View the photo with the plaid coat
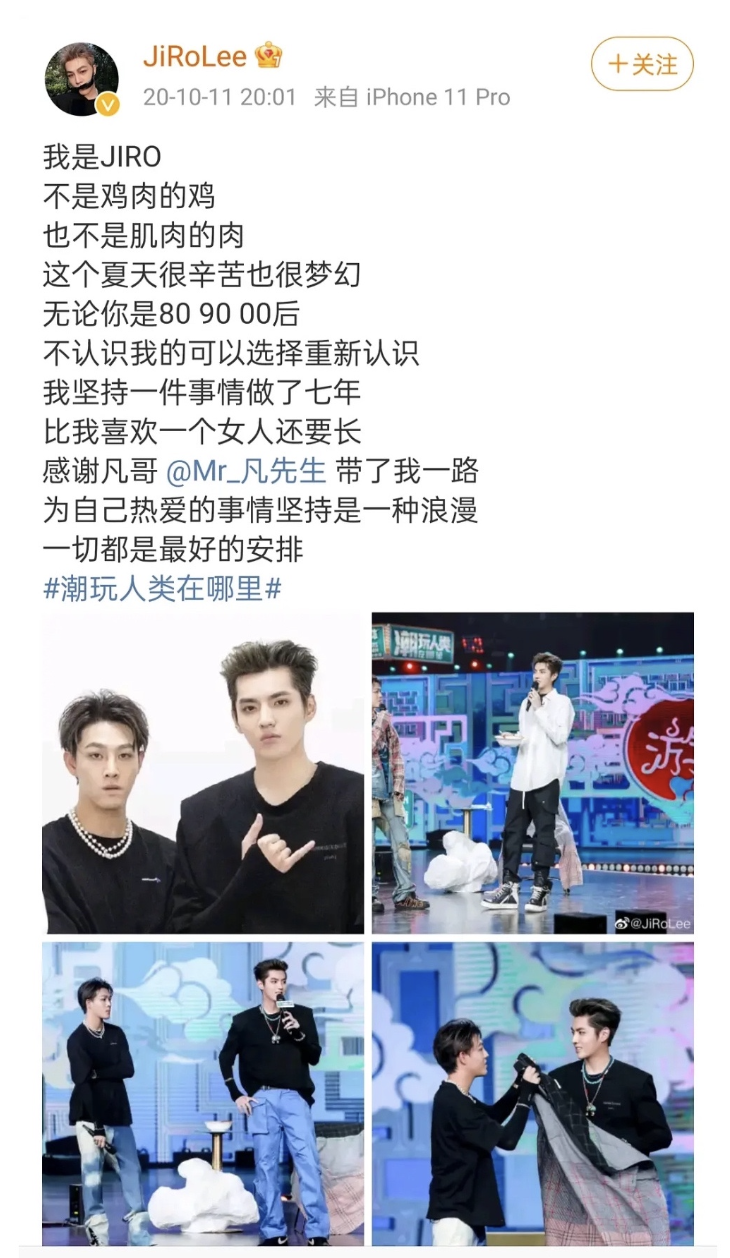 point(532,1093)
